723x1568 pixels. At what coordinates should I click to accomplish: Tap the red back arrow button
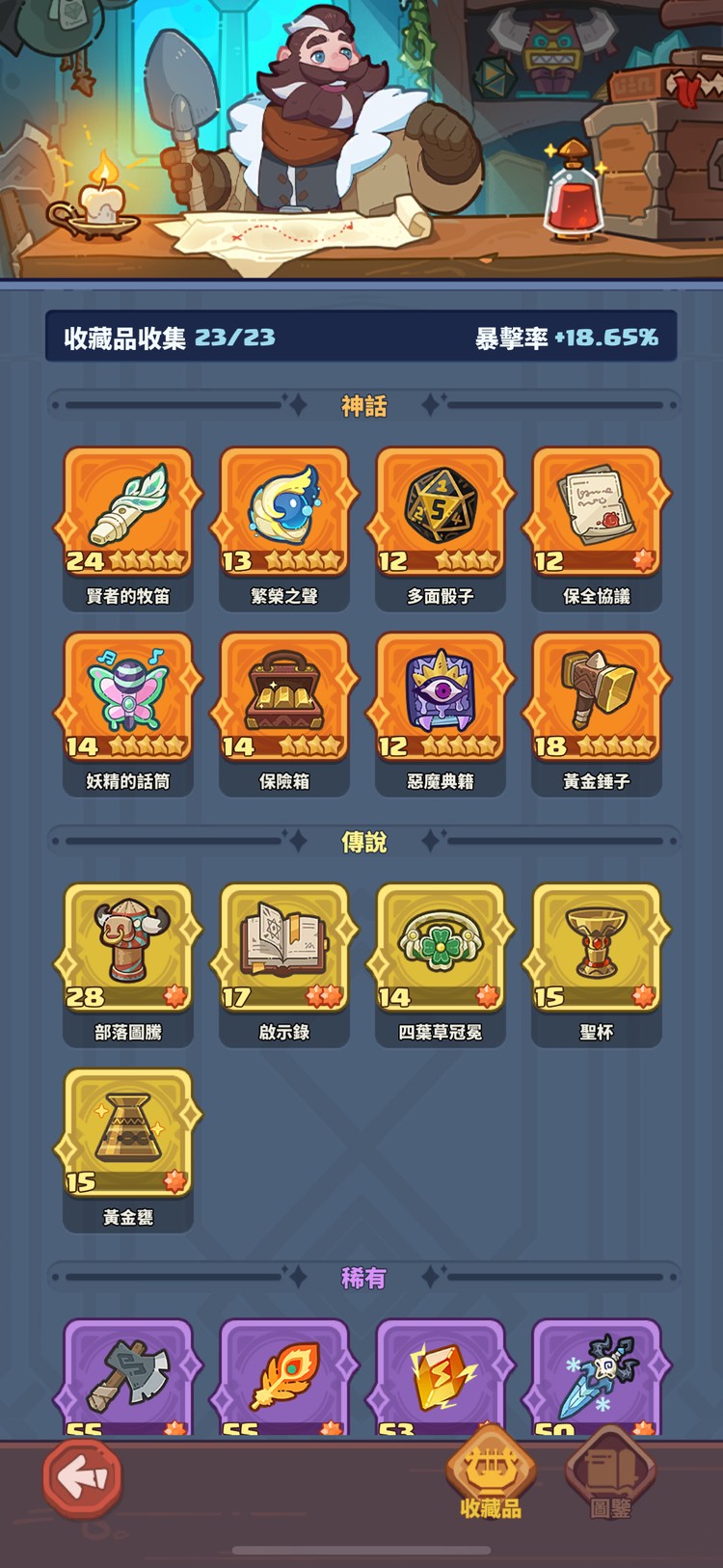(x=83, y=1478)
